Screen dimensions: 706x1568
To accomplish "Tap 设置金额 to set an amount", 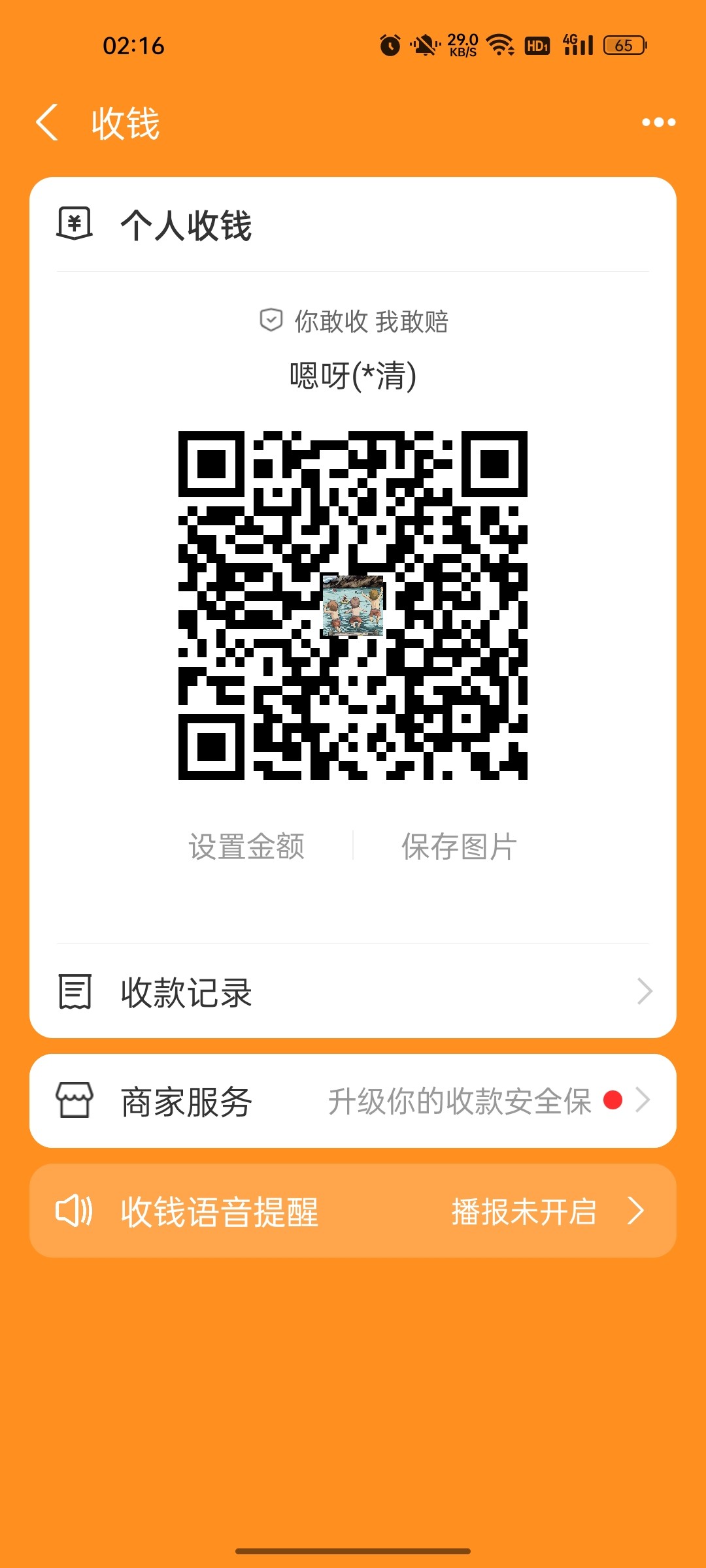I will [246, 847].
